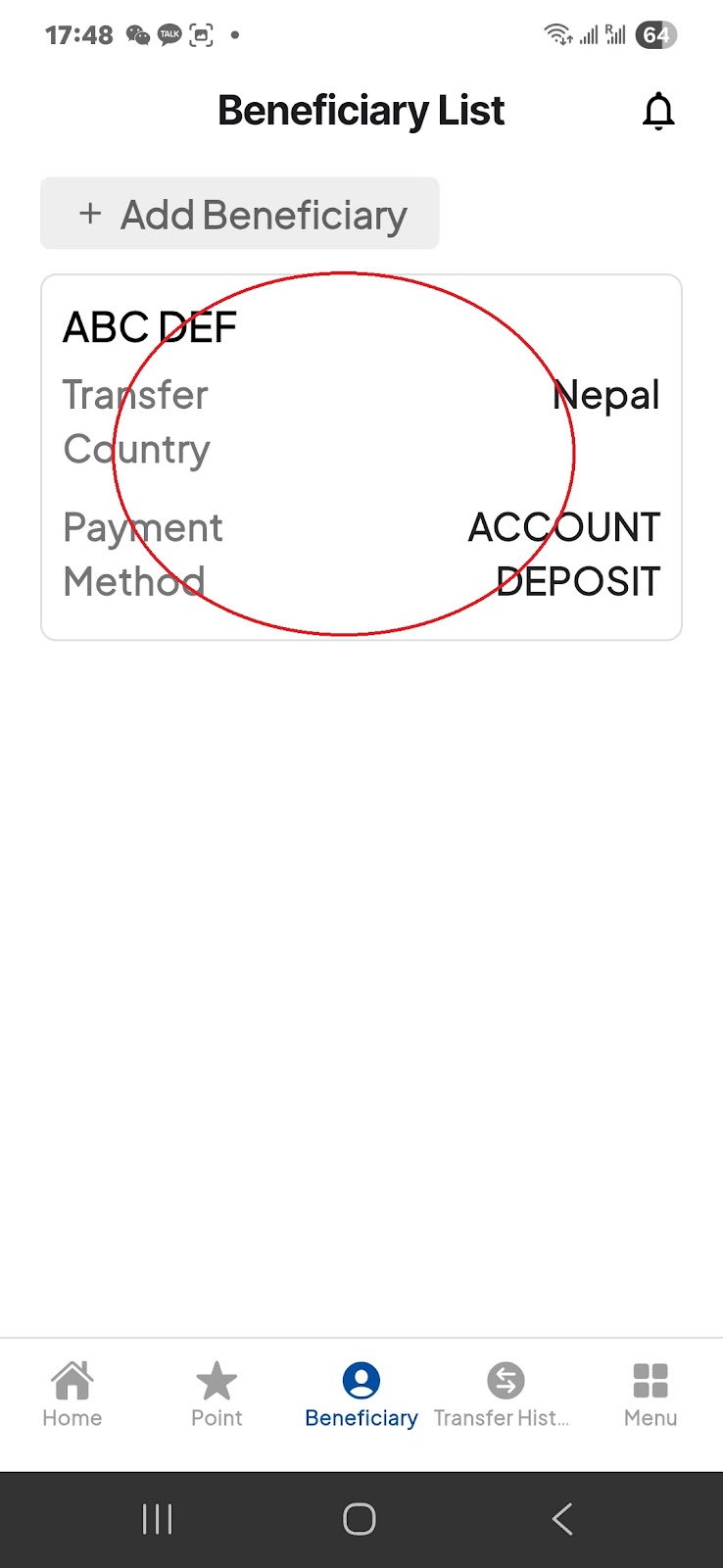Screen dimensions: 723x1568
Task: Tap the Add Beneficiary button
Action: click(x=240, y=214)
